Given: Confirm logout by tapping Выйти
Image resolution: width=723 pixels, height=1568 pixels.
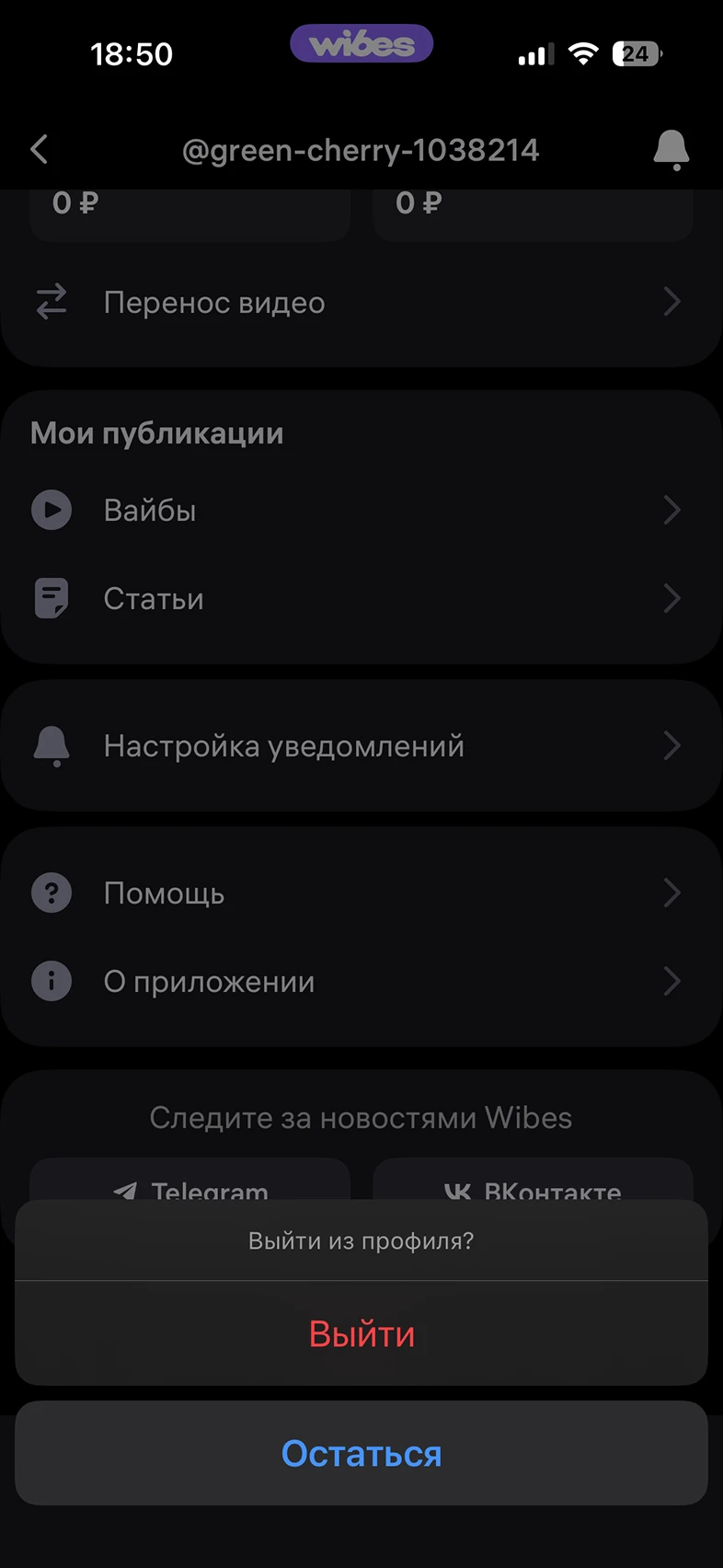Looking at the screenshot, I should [x=361, y=1334].
